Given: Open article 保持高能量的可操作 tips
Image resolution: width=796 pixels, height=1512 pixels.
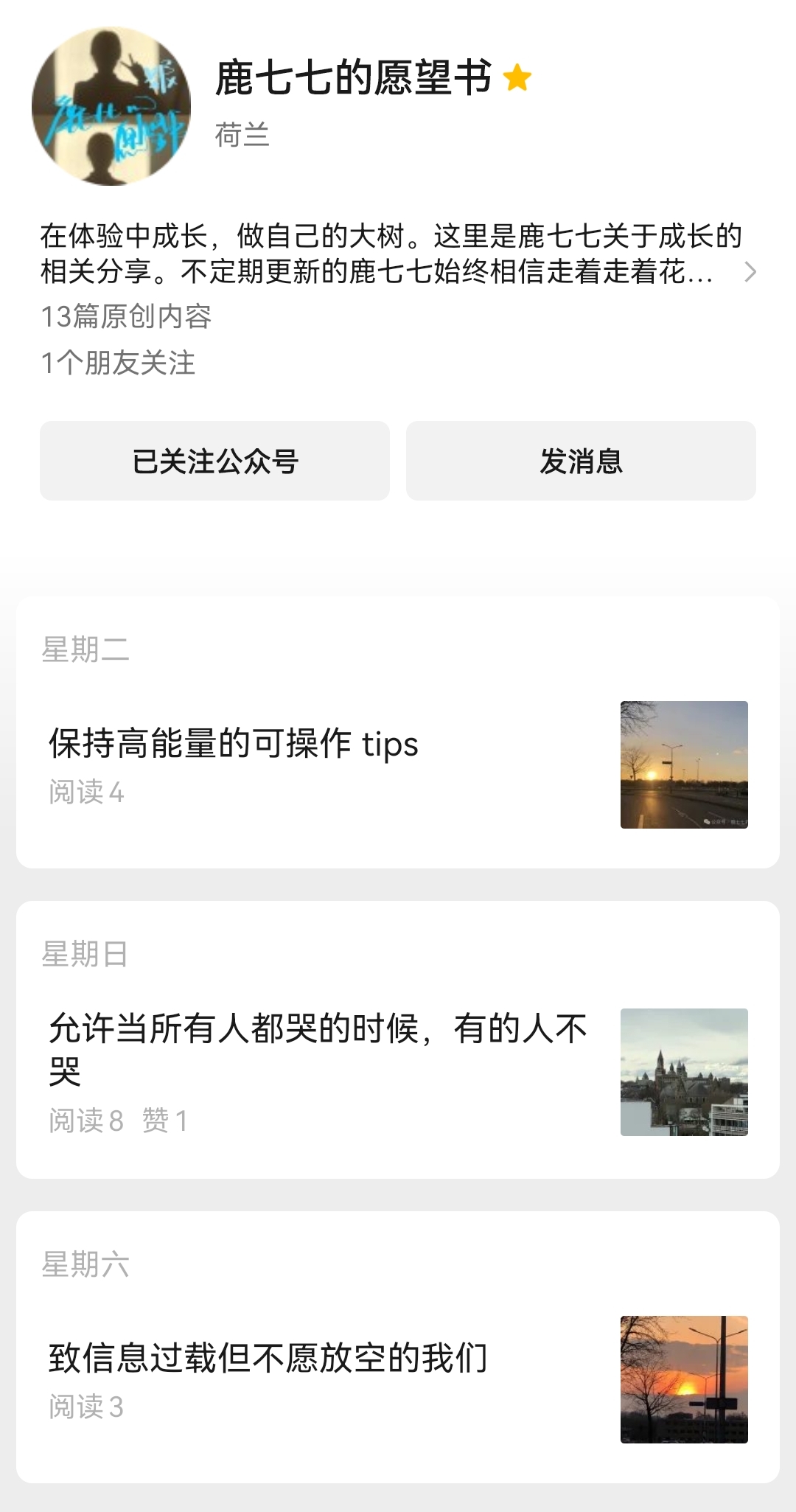Looking at the screenshot, I should pos(234,744).
